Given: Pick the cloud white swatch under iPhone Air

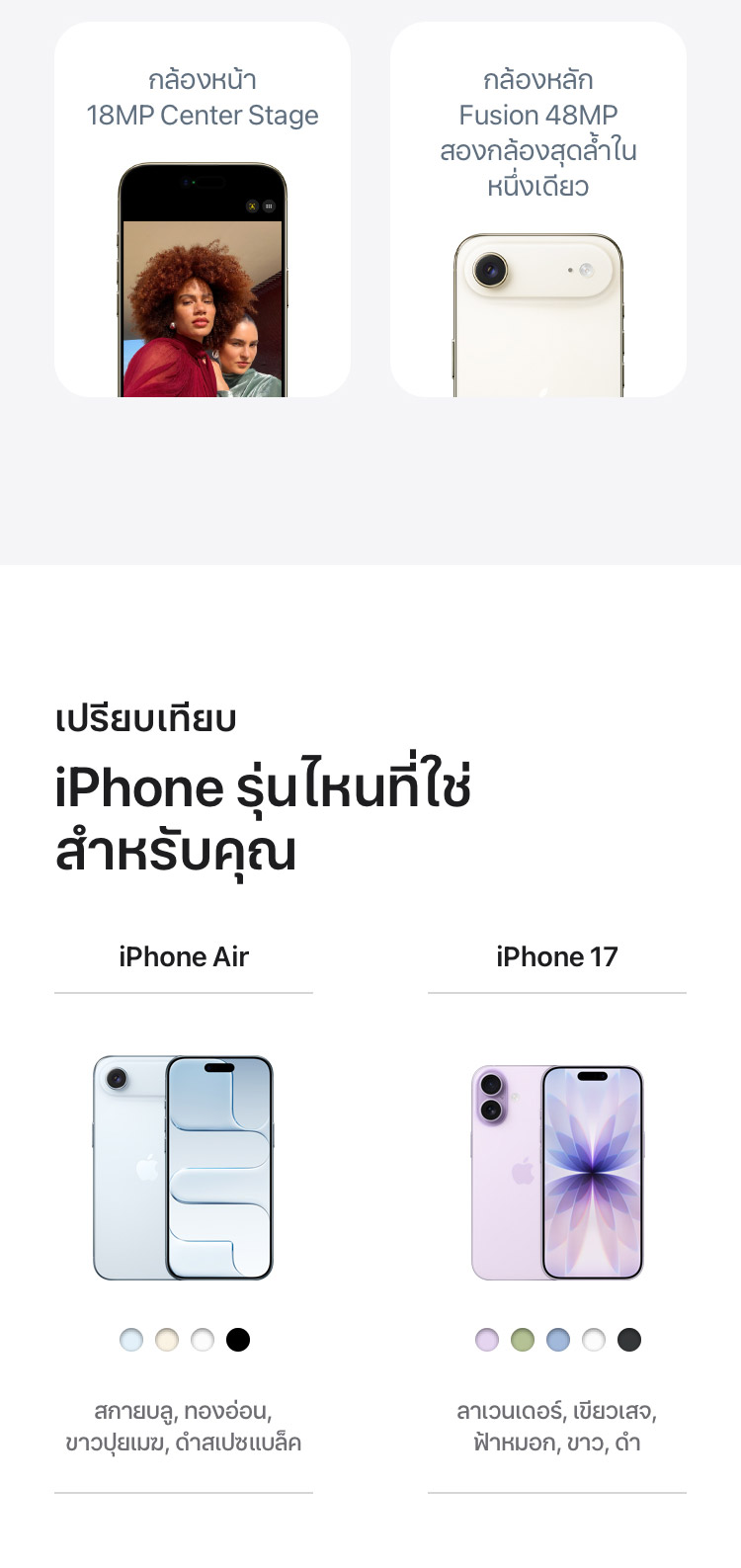Looking at the screenshot, I should pos(203,1340).
